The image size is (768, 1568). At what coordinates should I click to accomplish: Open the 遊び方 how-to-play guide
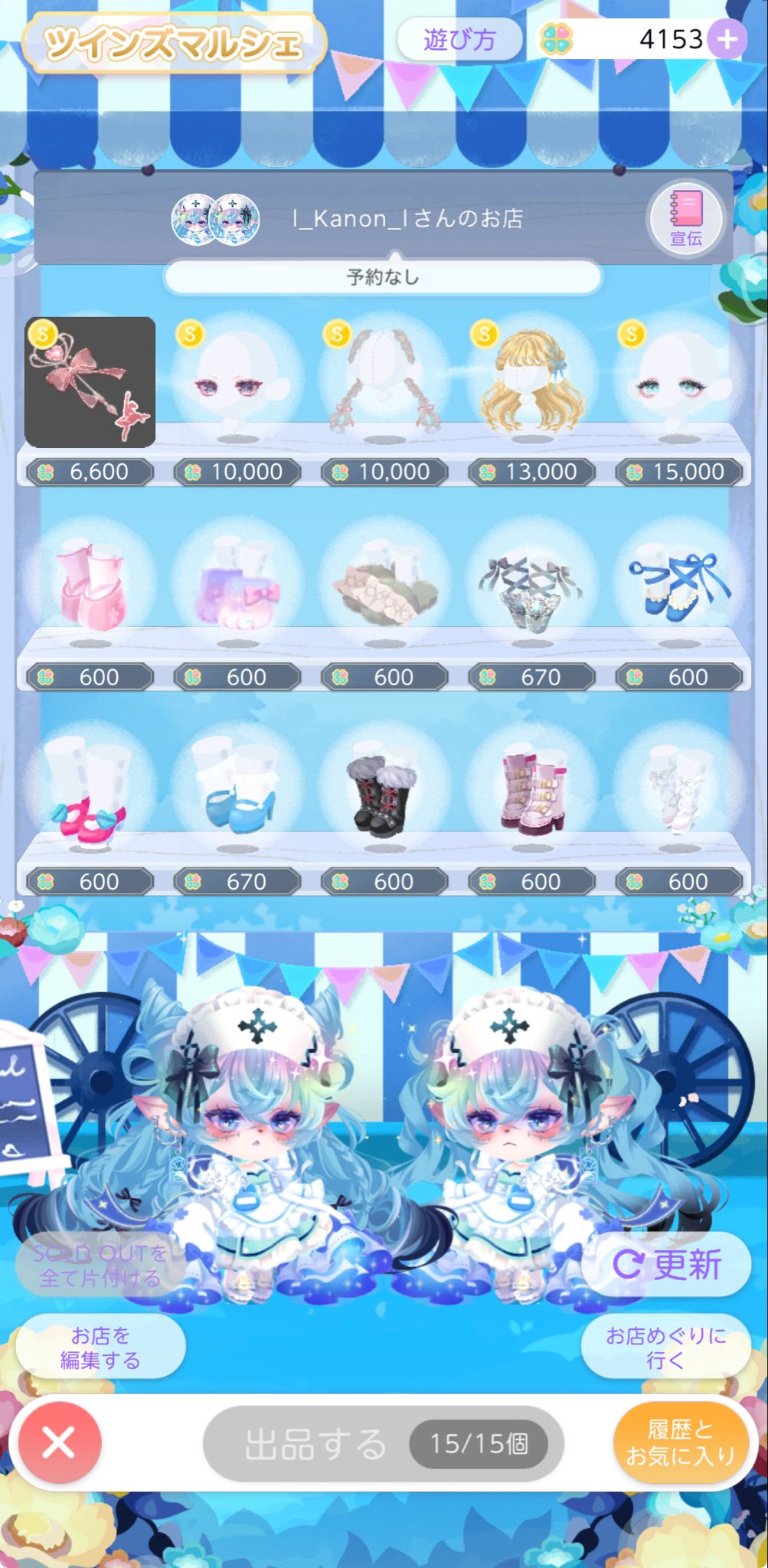point(459,38)
